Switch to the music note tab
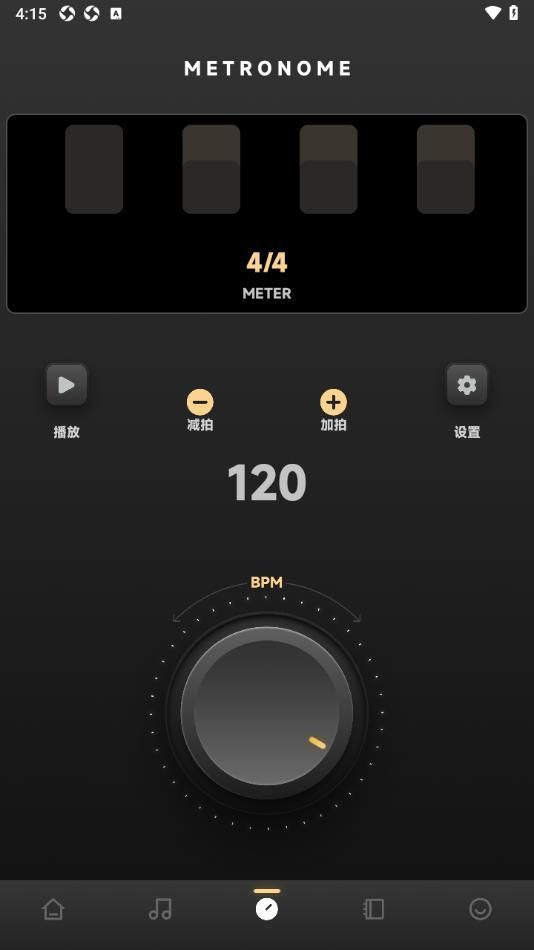Viewport: 534px width, 950px height. coord(160,909)
